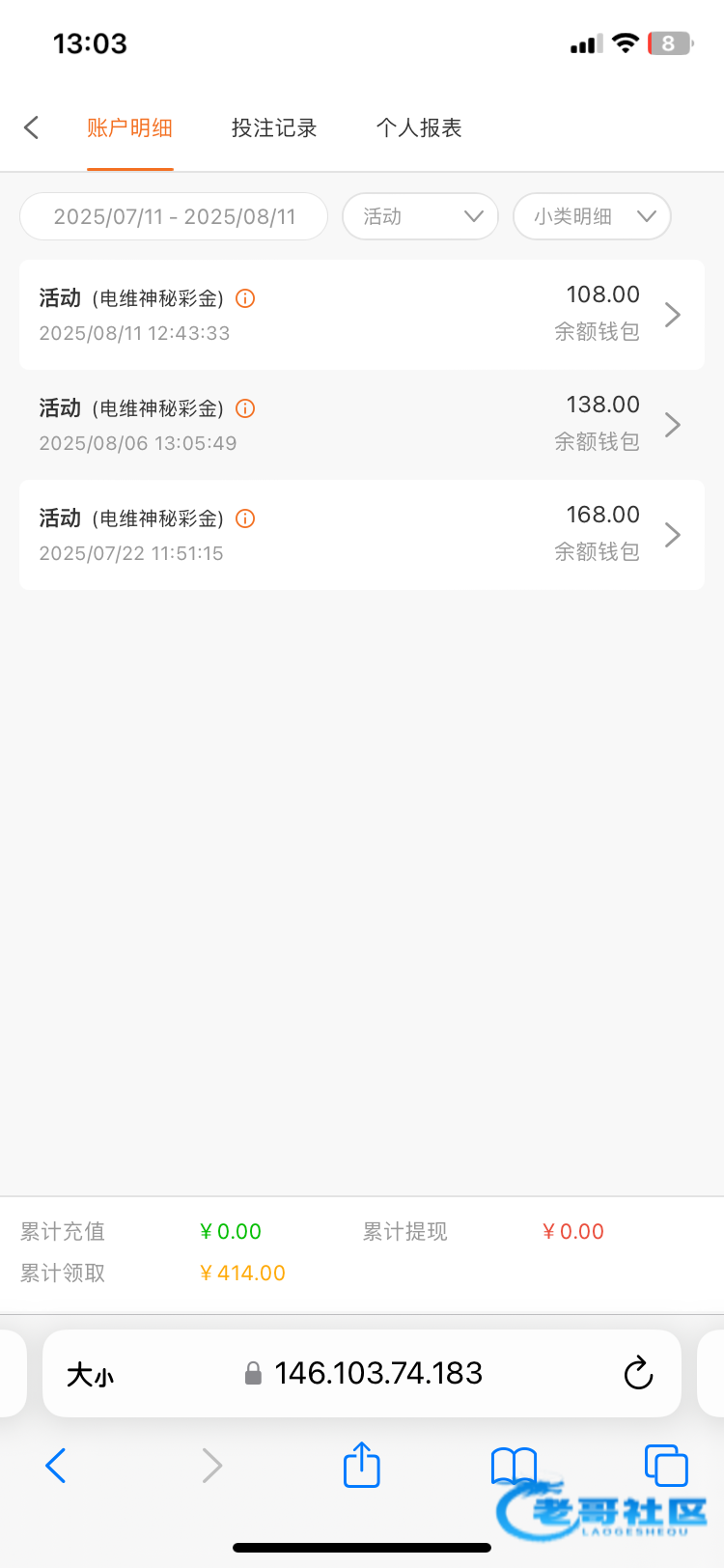The height and width of the screenshot is (1568, 724).
Task: Go back in Safari browser history
Action: coord(56,1466)
